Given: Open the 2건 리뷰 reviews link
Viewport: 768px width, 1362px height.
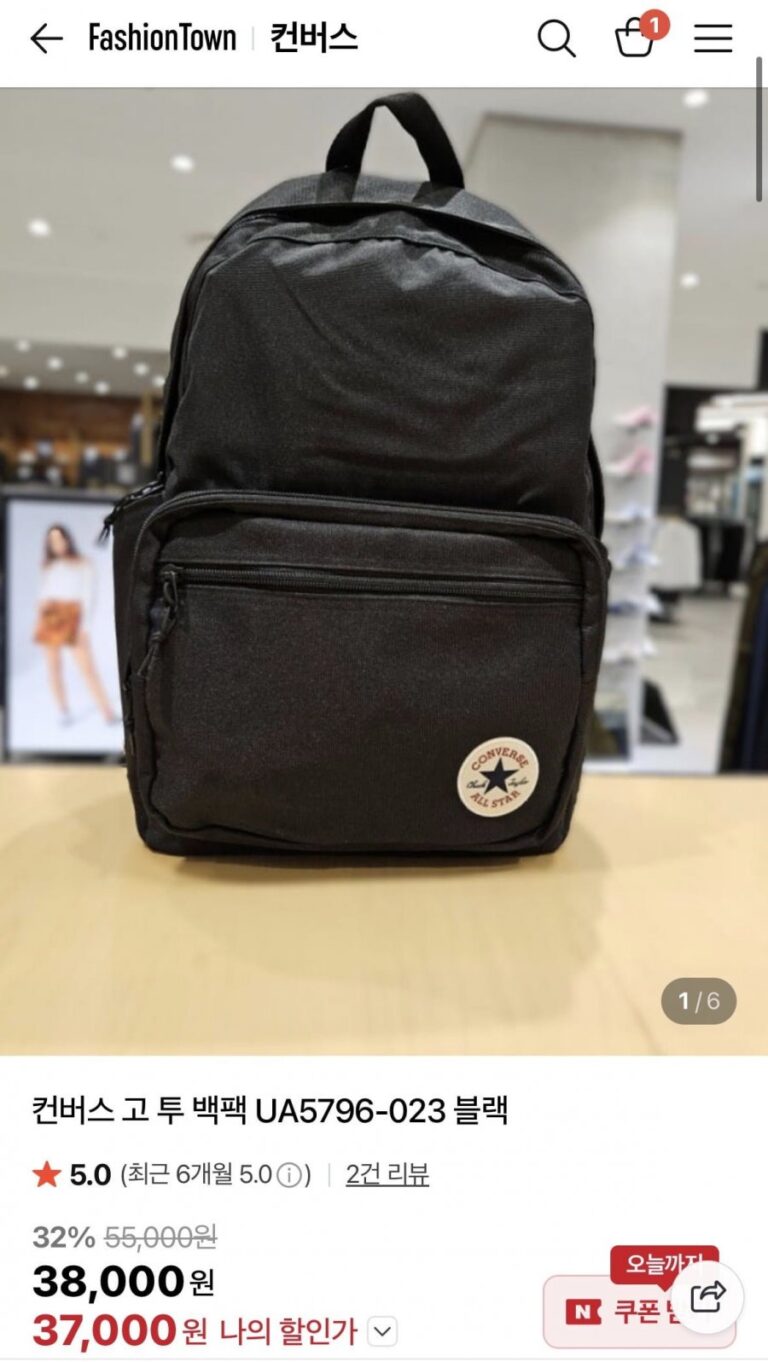Looking at the screenshot, I should 387,1174.
